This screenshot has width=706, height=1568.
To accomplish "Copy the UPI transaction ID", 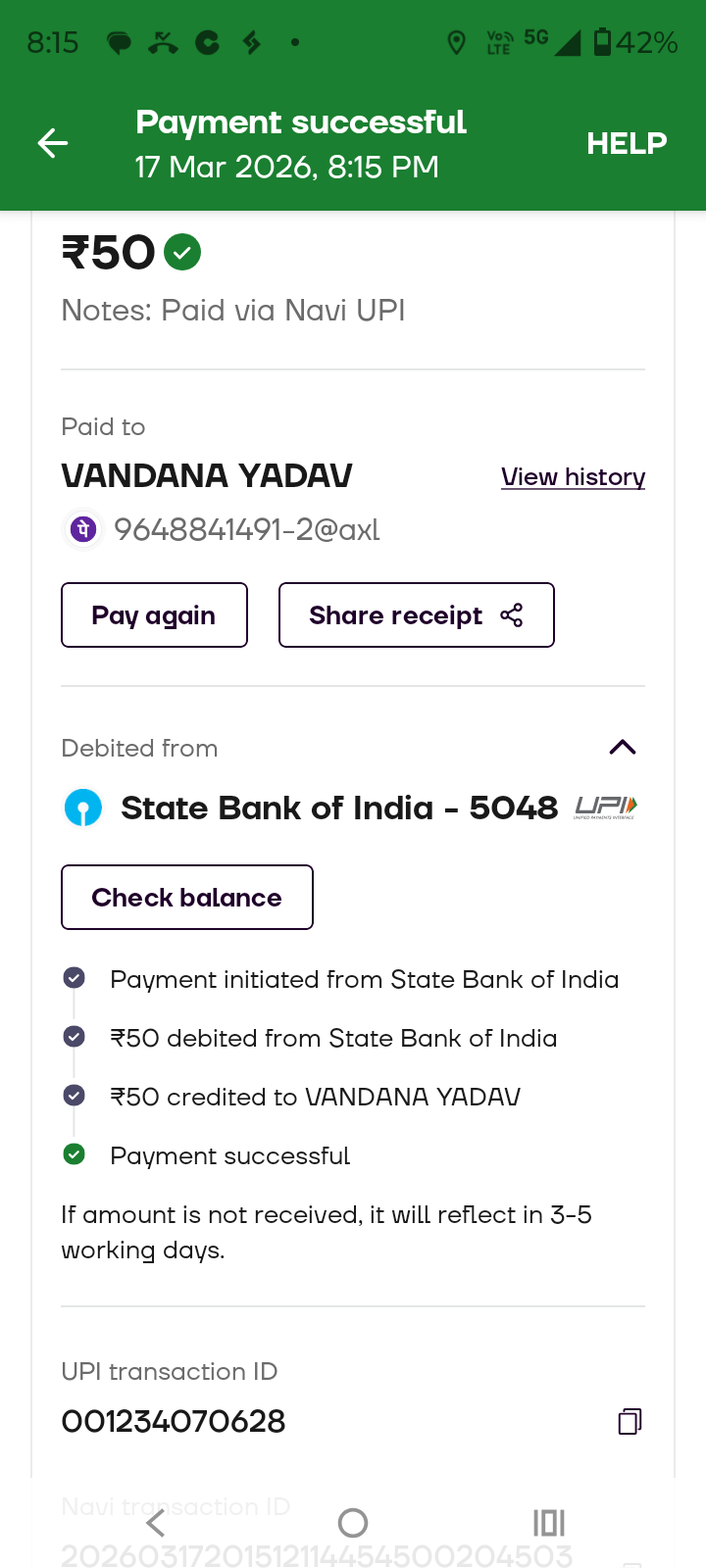I will click(630, 1421).
